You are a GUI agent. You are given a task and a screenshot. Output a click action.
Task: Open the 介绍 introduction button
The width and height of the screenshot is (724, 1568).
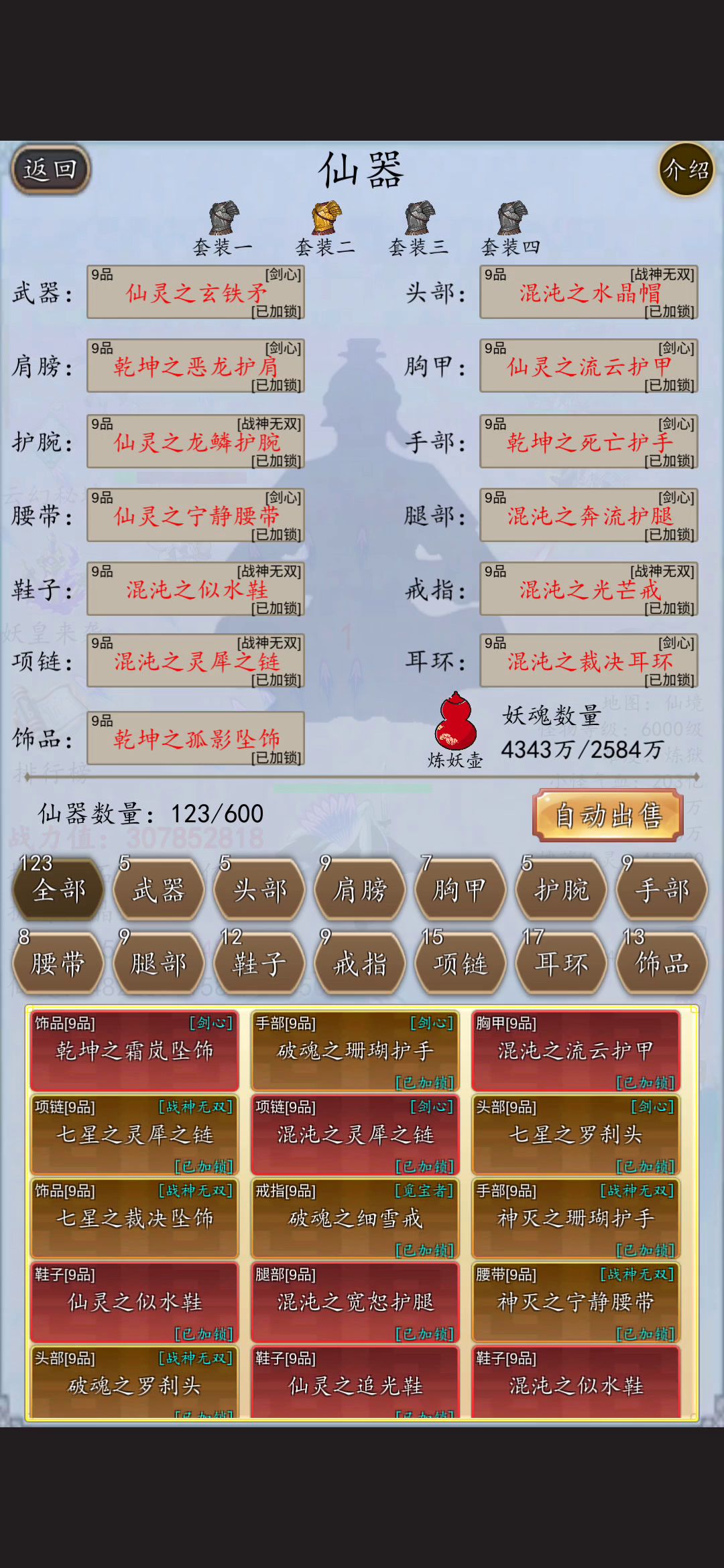pos(686,169)
